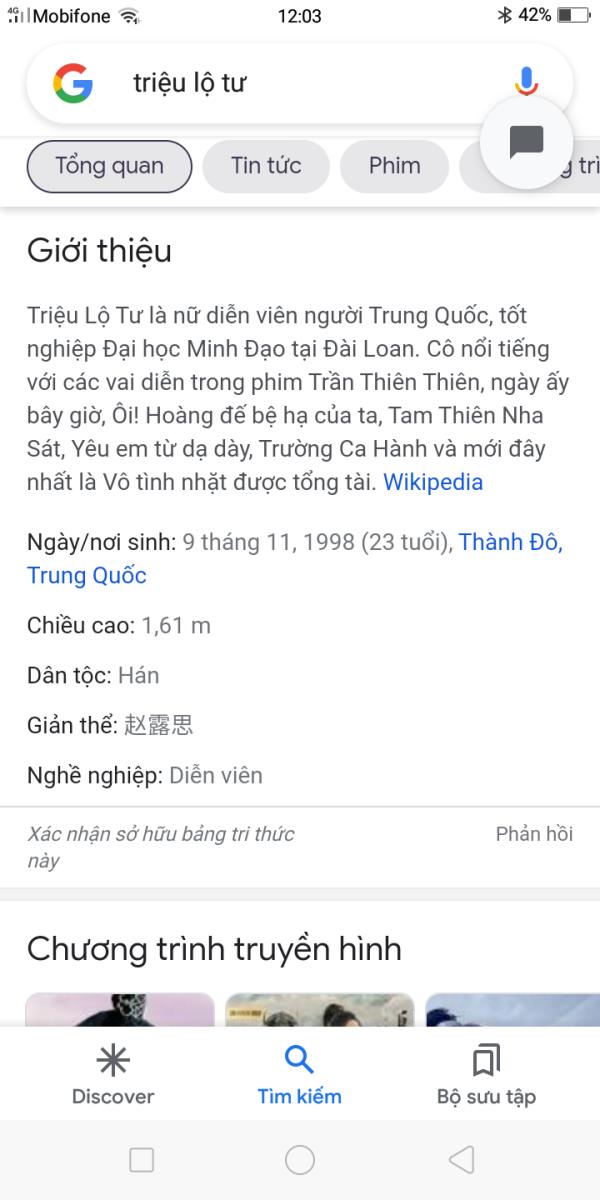
Task: Go back with the system back button
Action: [x=461, y=1160]
